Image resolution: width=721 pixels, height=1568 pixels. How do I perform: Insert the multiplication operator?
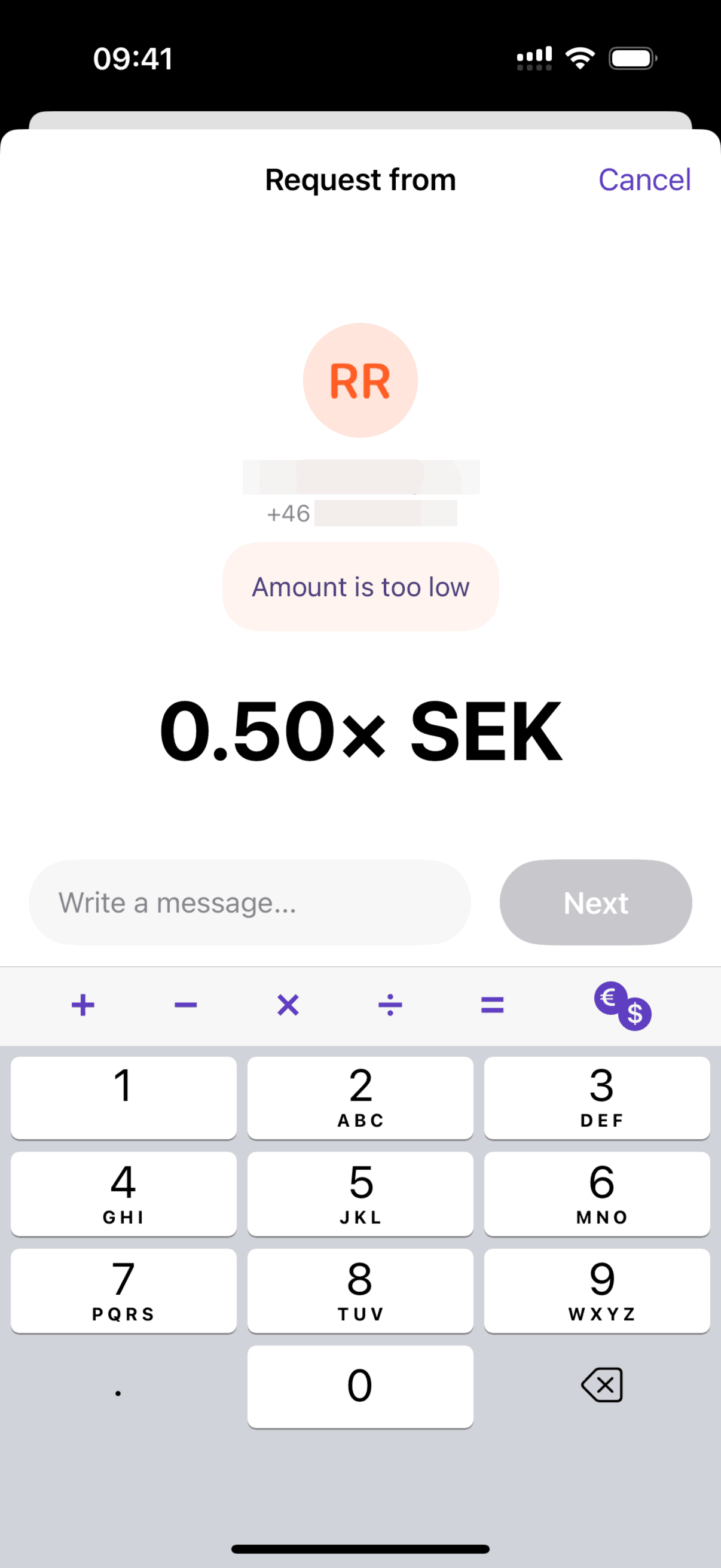coord(288,1005)
